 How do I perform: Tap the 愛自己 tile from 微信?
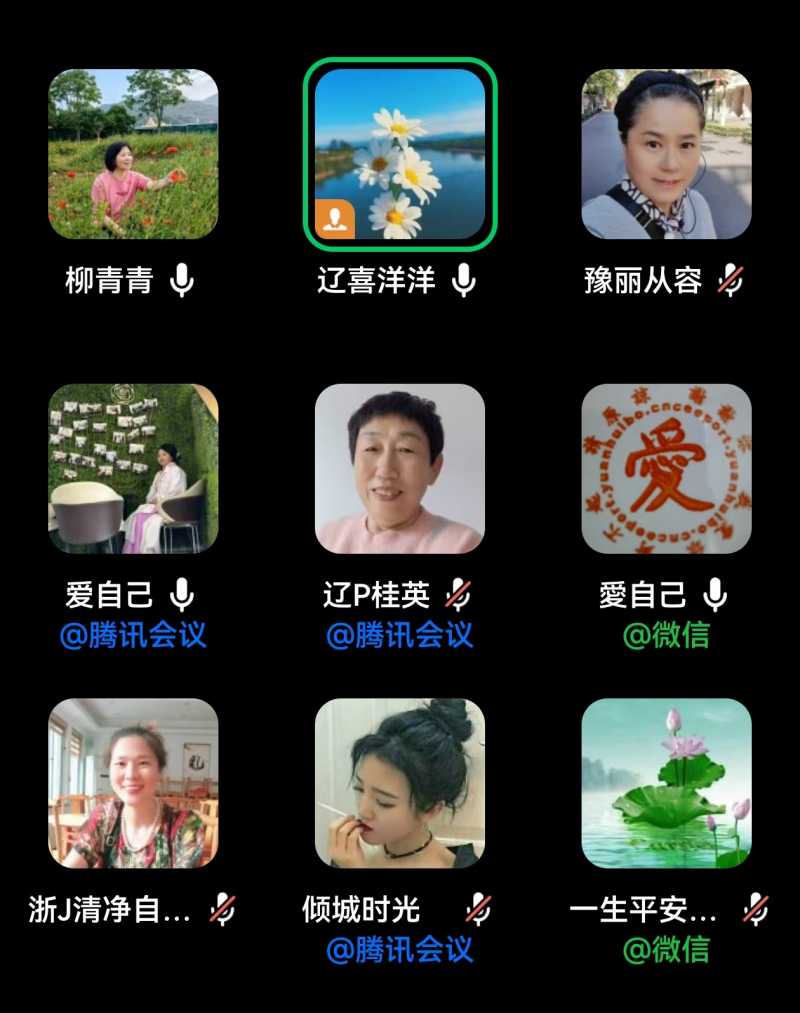click(666, 469)
